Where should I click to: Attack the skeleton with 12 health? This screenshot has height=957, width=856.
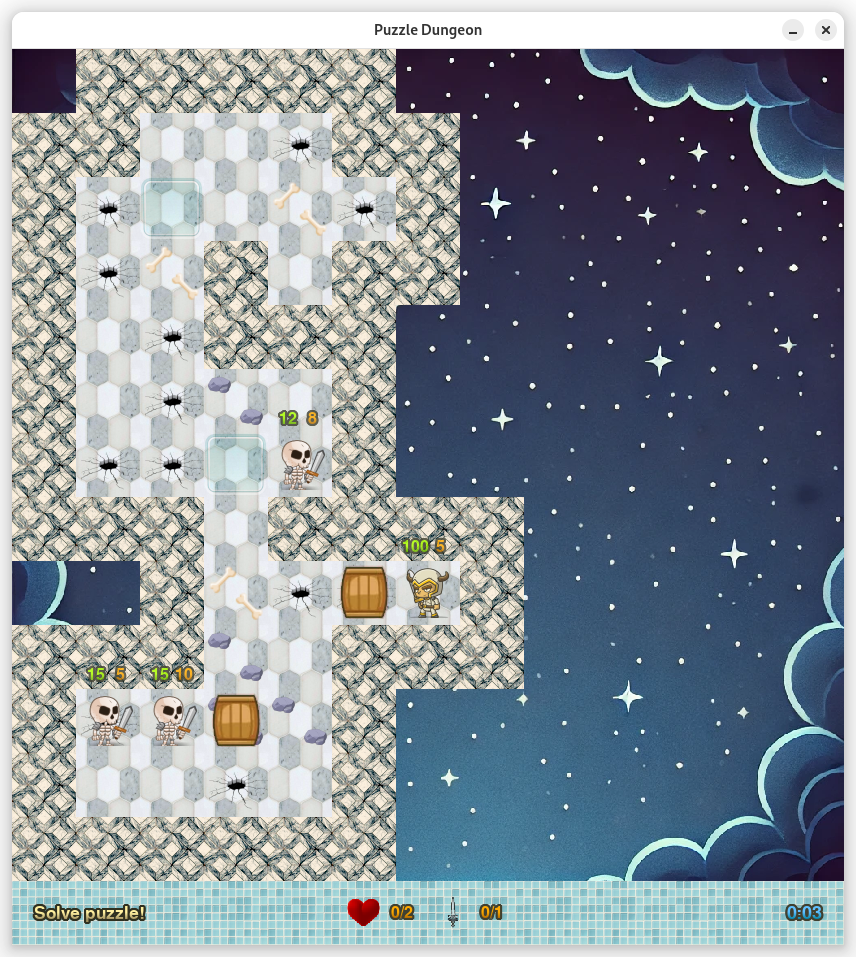coord(300,464)
